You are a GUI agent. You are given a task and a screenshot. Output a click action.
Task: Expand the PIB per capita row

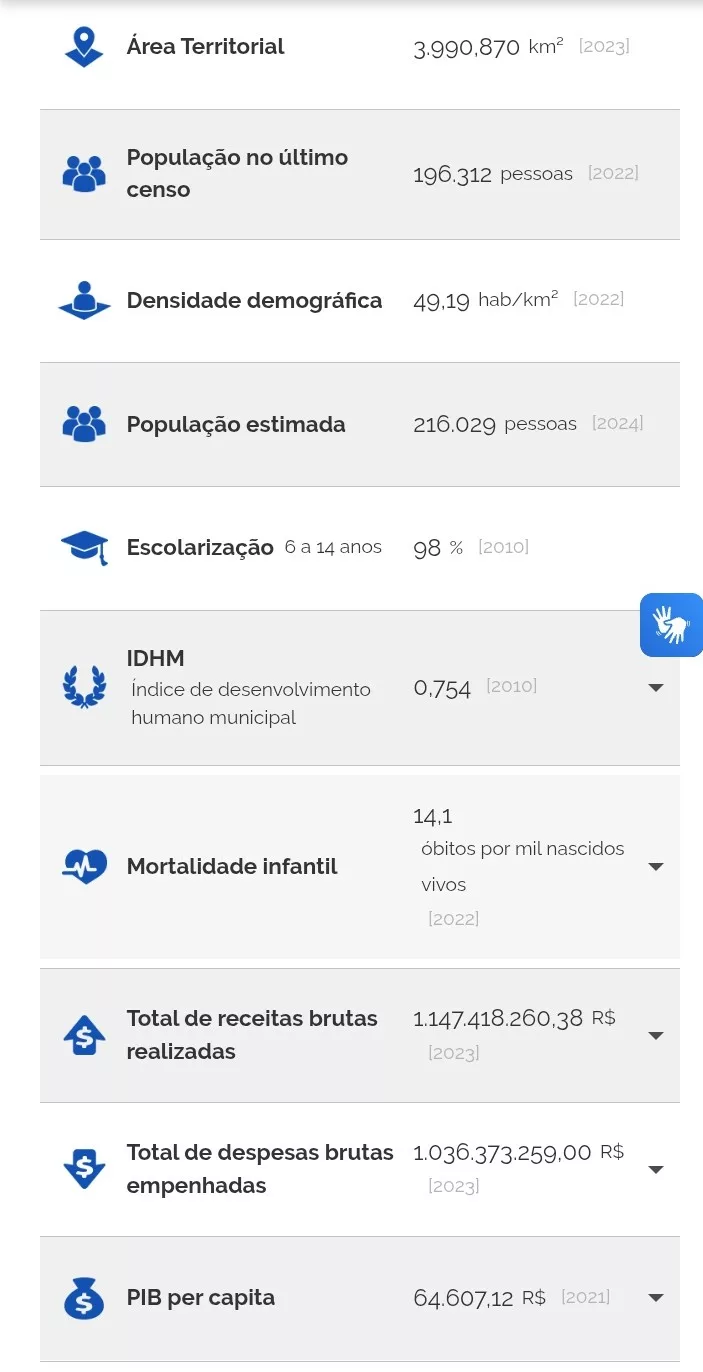click(656, 1298)
